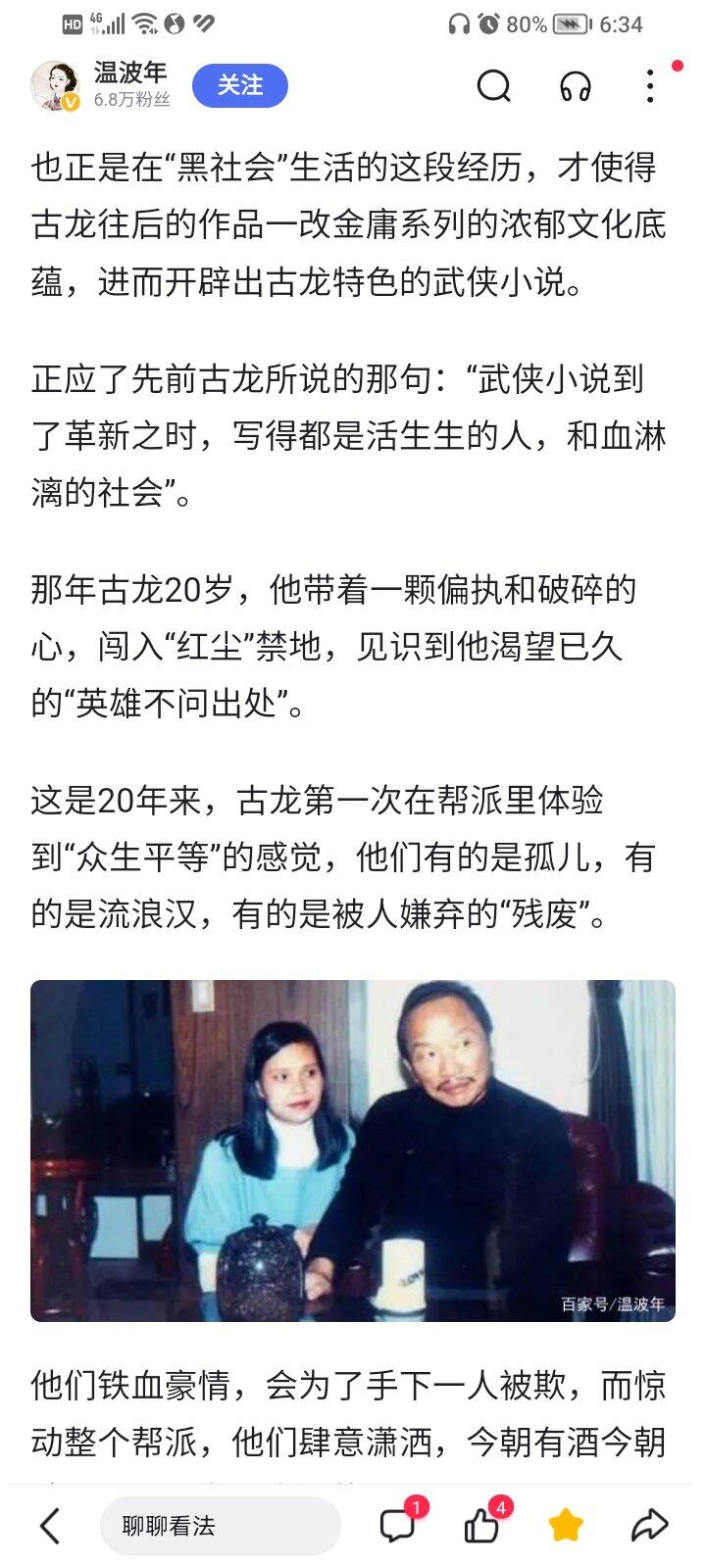The width and height of the screenshot is (706, 1568).
Task: Toggle the favorite star
Action: coord(566,1525)
